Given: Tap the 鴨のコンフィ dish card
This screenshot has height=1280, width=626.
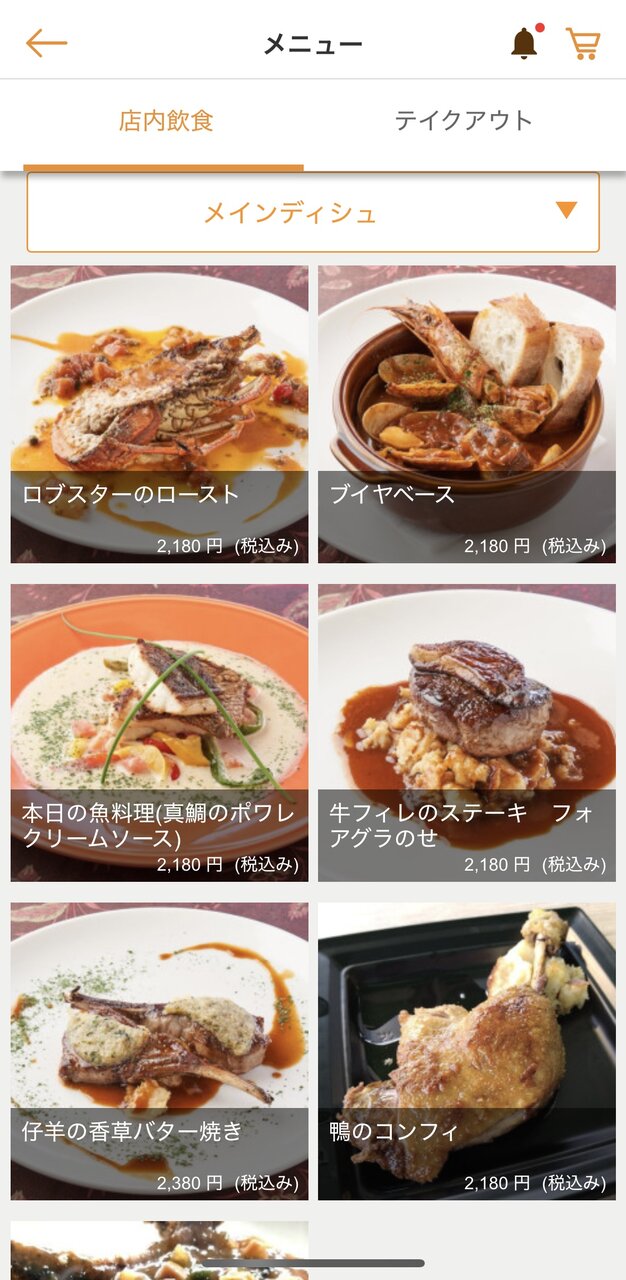Looking at the screenshot, I should tap(467, 1051).
